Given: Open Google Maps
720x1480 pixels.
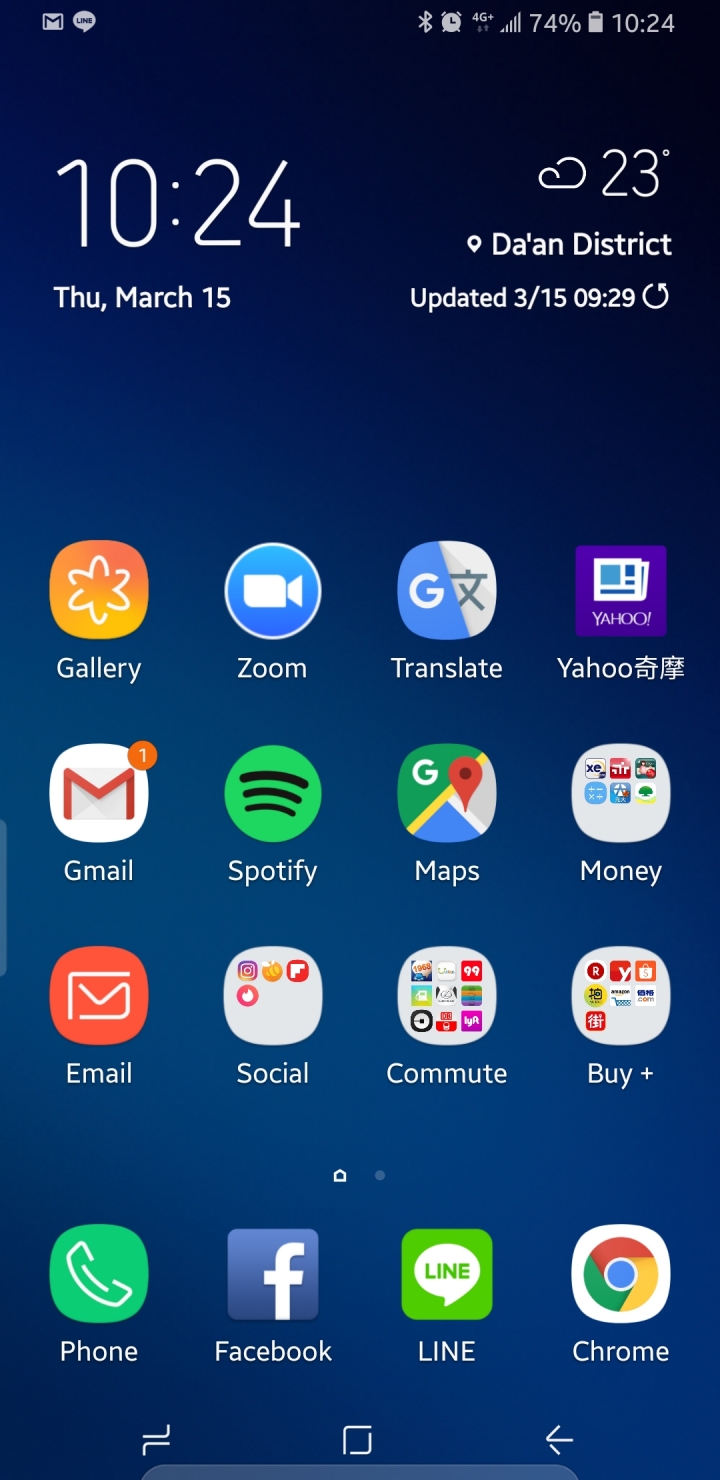Looking at the screenshot, I should coord(446,793).
